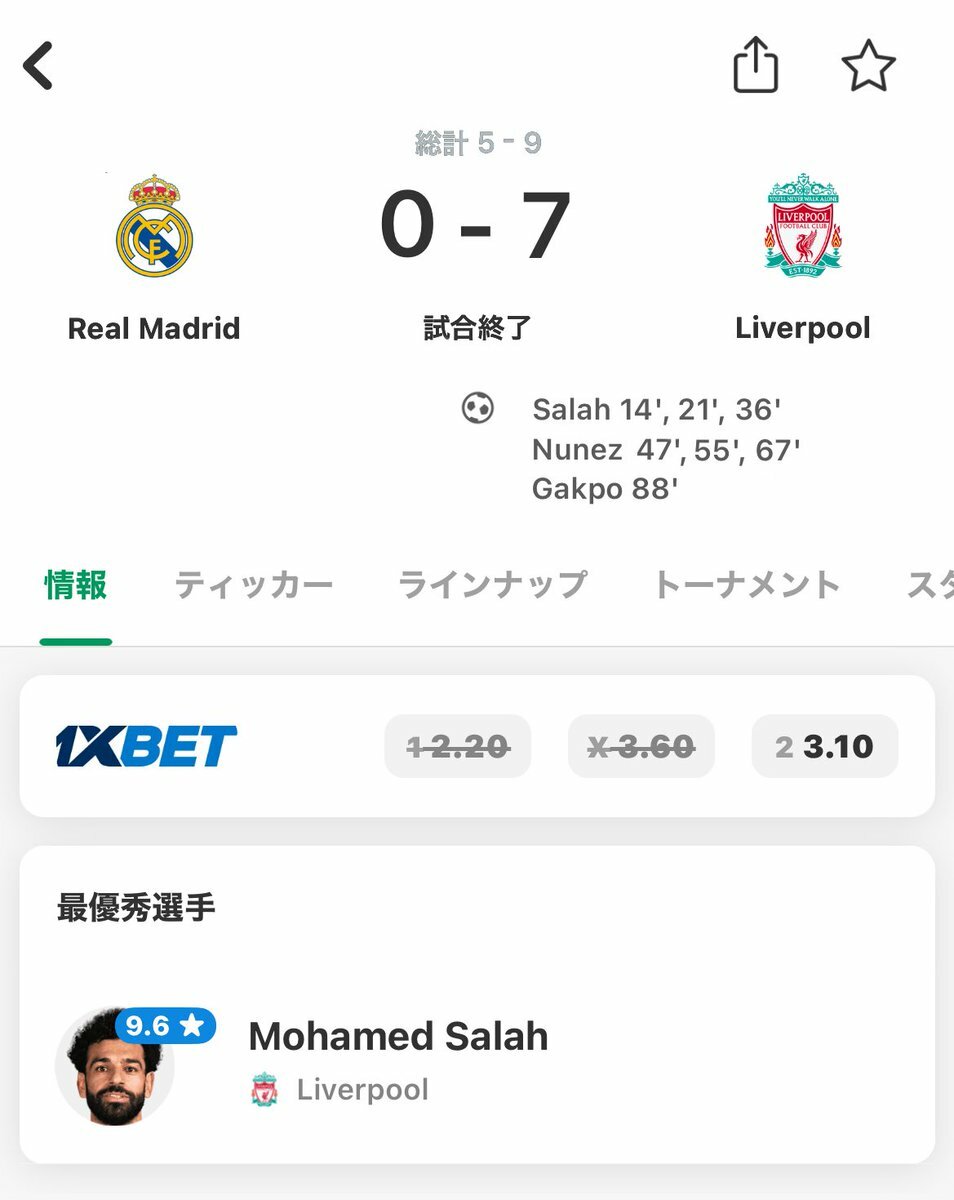
Task: Open the 1XBET sponsor banner
Action: [146, 746]
